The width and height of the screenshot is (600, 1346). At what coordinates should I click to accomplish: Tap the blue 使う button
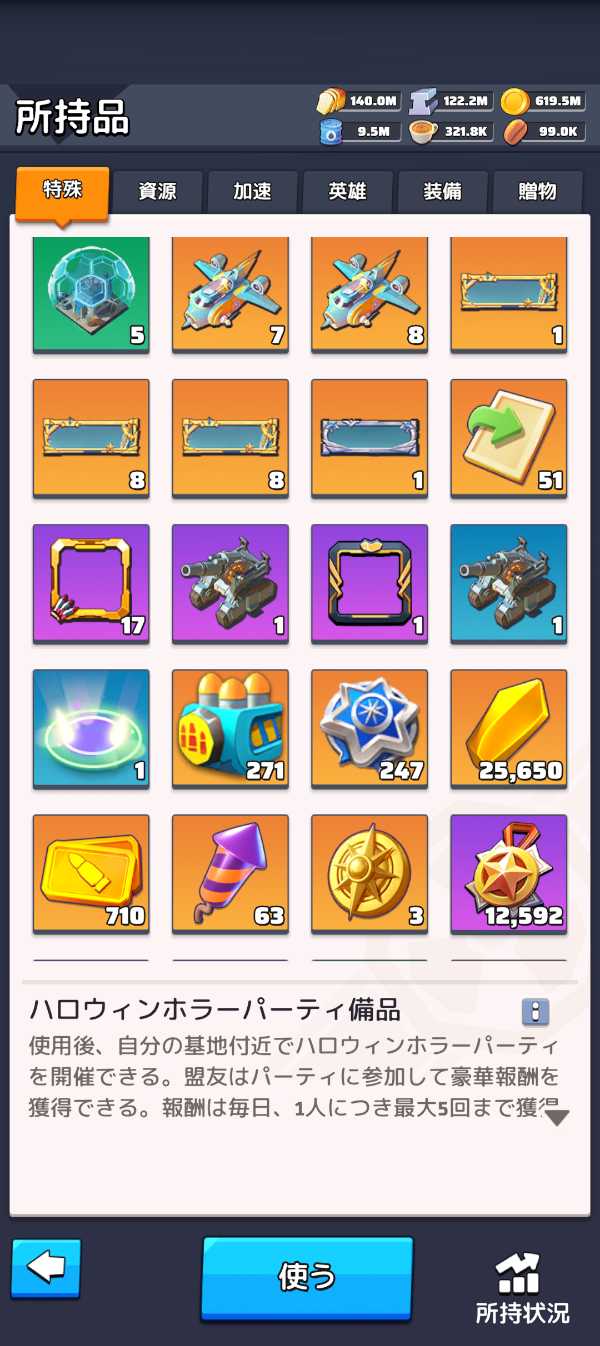[x=307, y=1277]
